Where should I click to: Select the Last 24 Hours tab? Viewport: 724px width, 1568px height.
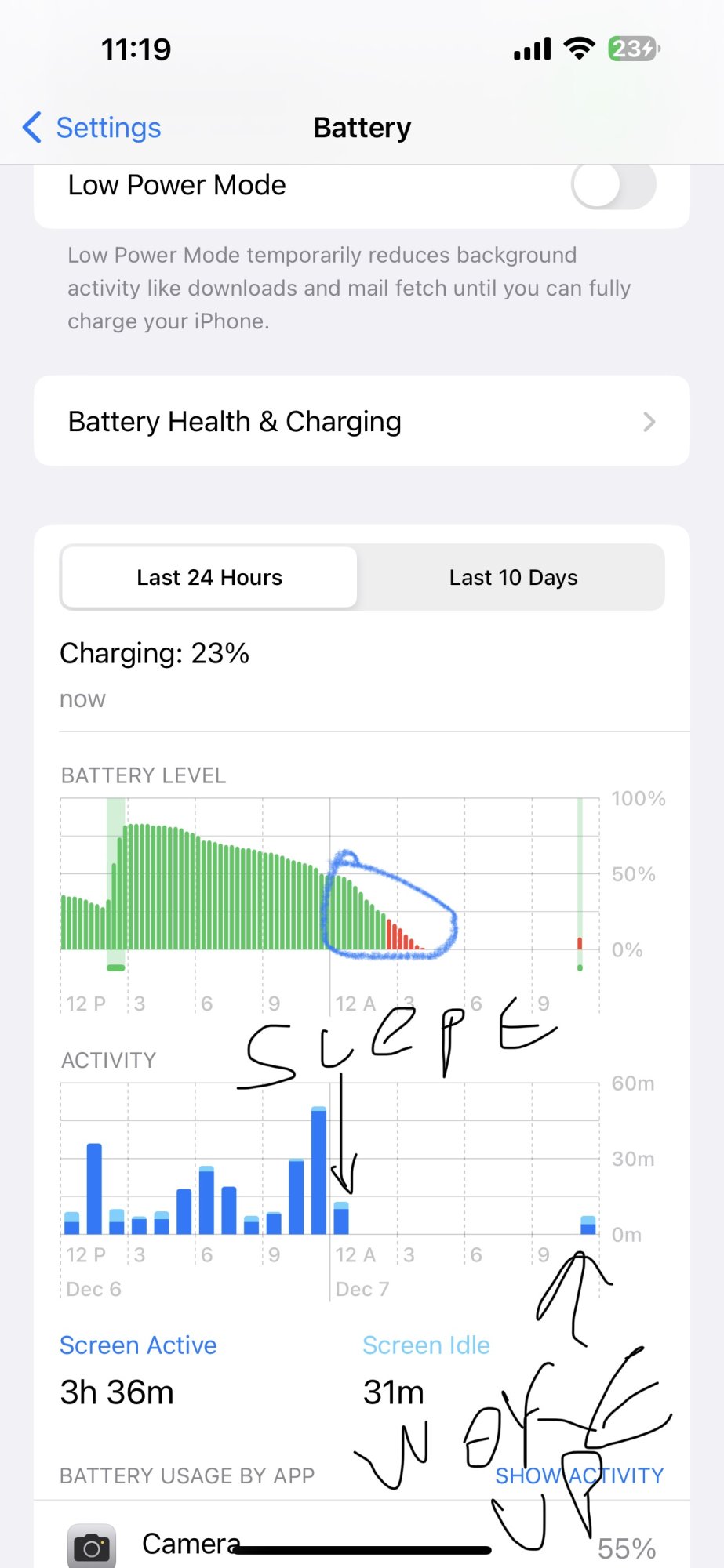pyautogui.click(x=209, y=578)
